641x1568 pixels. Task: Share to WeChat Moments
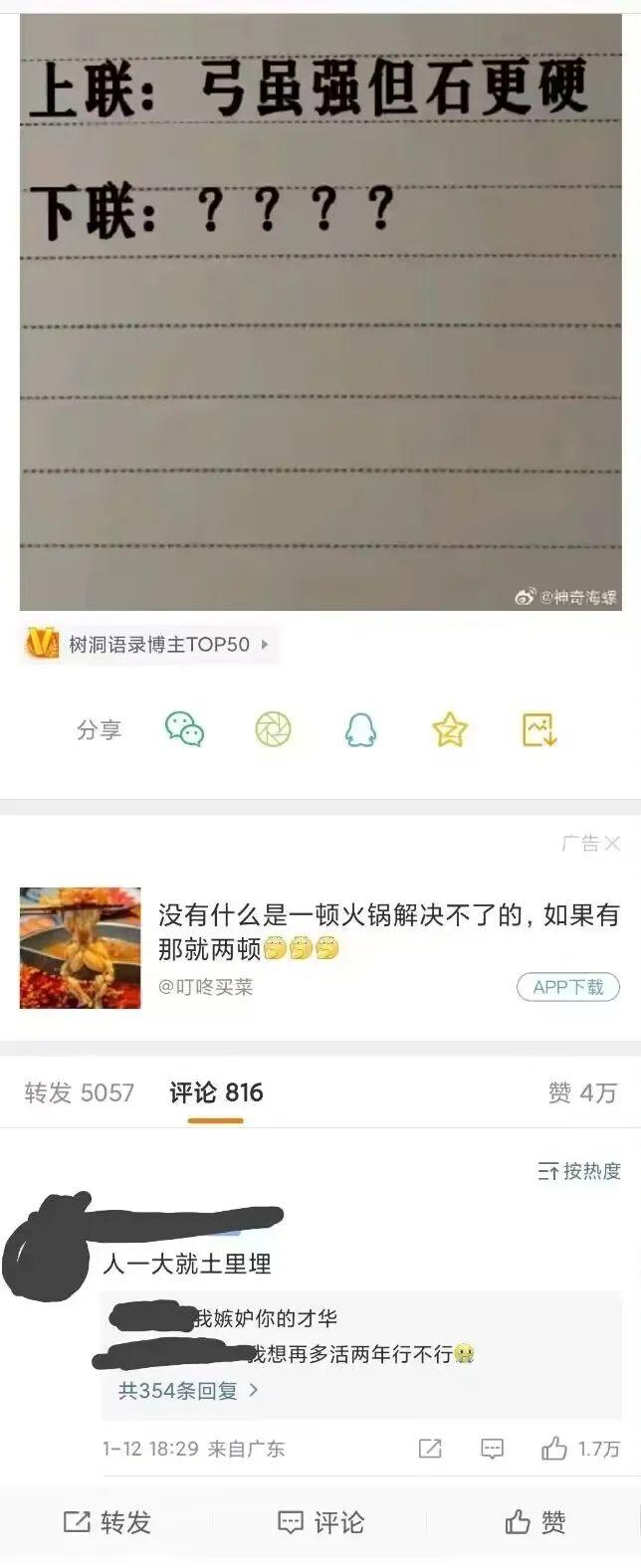tap(273, 729)
